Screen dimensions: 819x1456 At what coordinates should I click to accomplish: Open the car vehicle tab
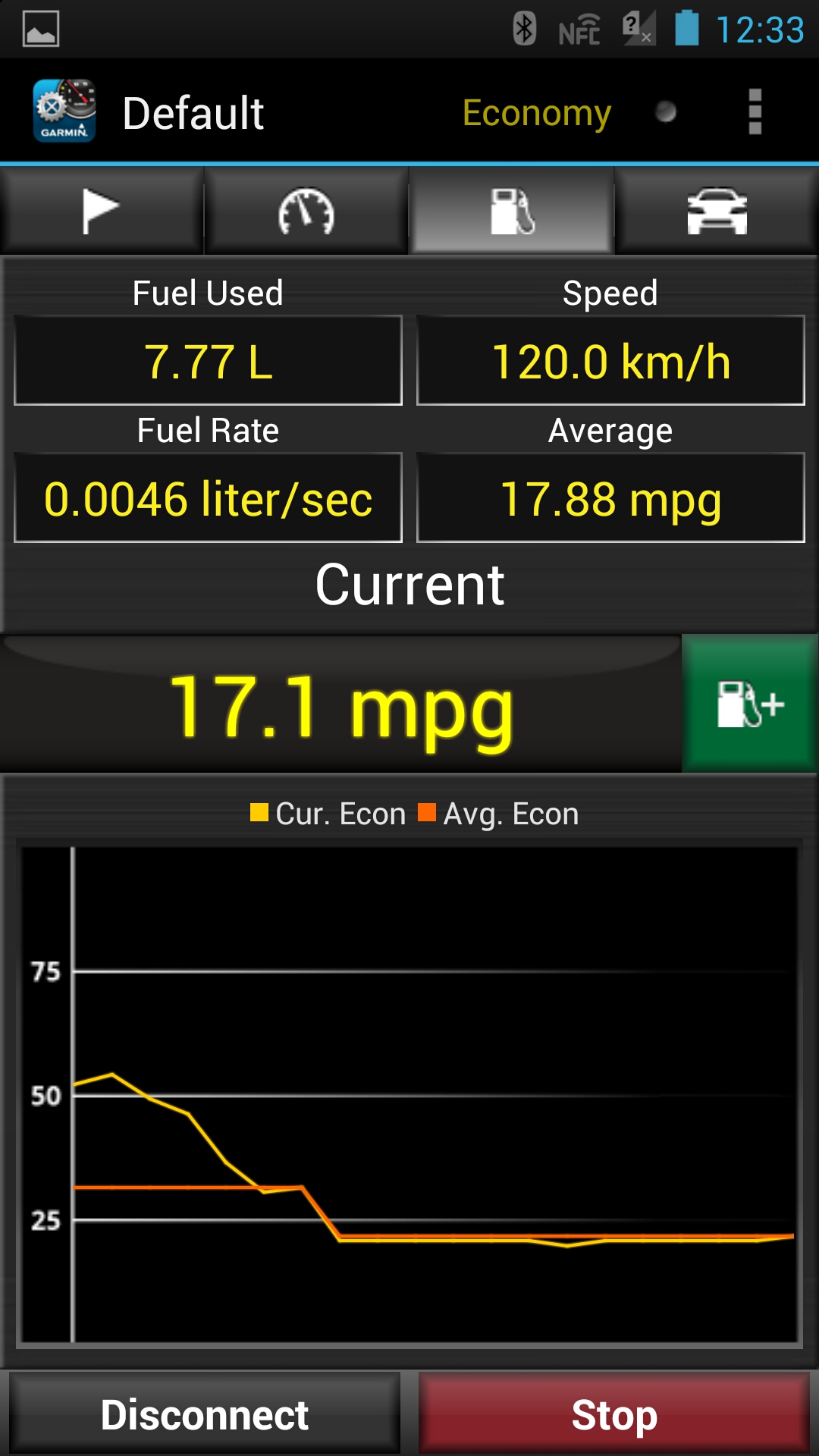(717, 211)
